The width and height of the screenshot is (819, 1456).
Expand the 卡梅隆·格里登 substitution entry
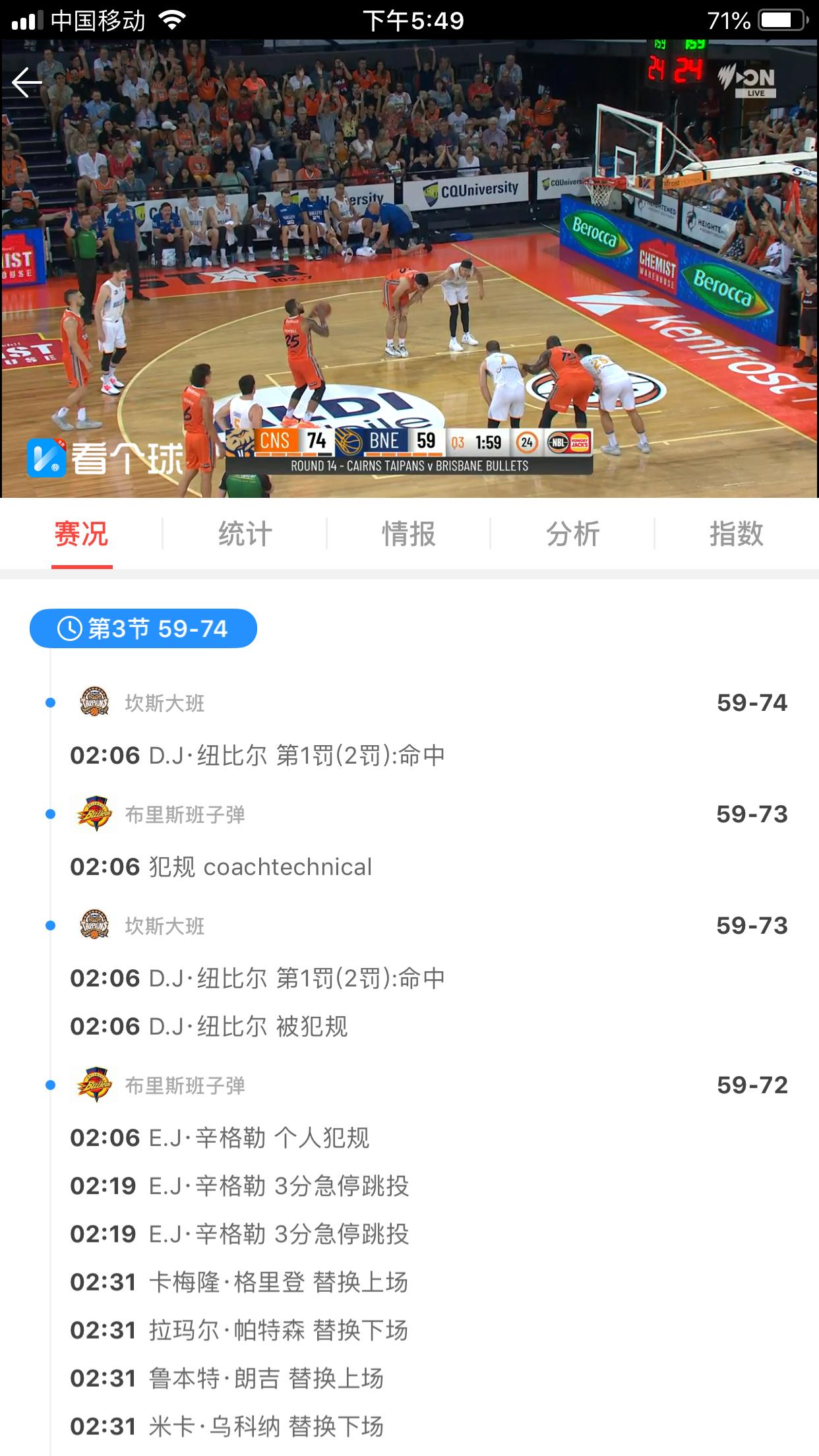click(x=240, y=1282)
